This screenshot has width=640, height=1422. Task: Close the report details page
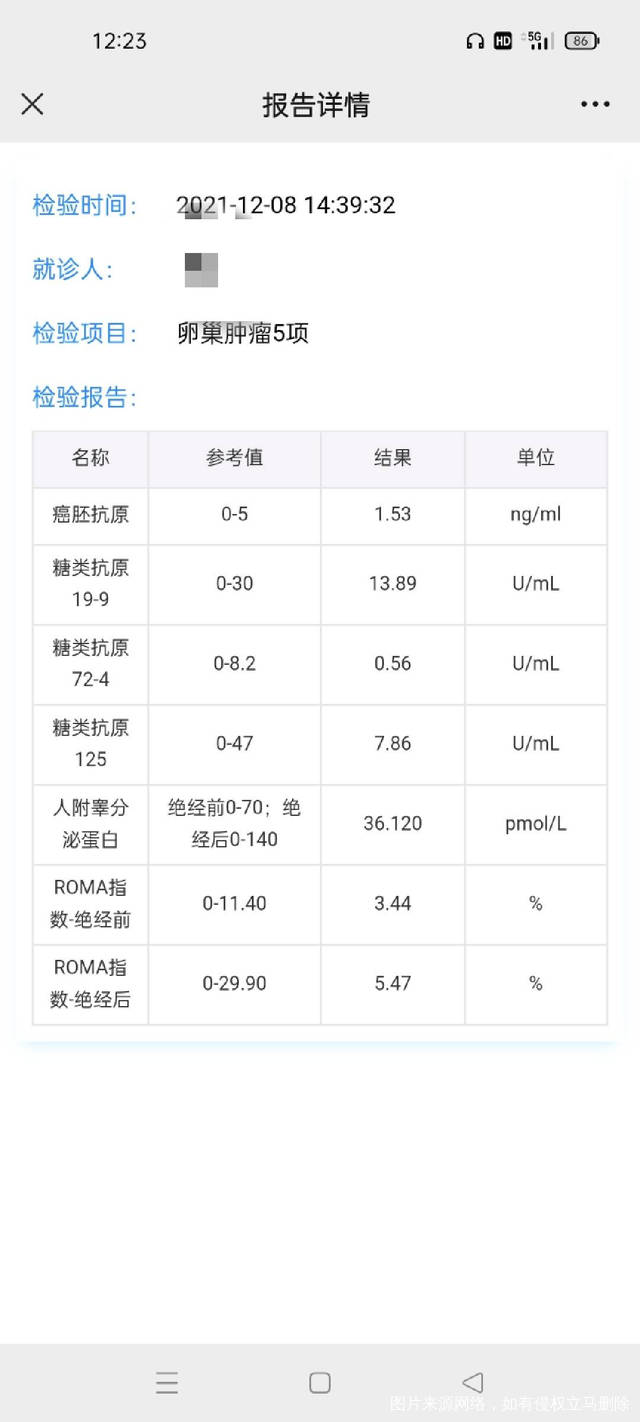point(32,104)
